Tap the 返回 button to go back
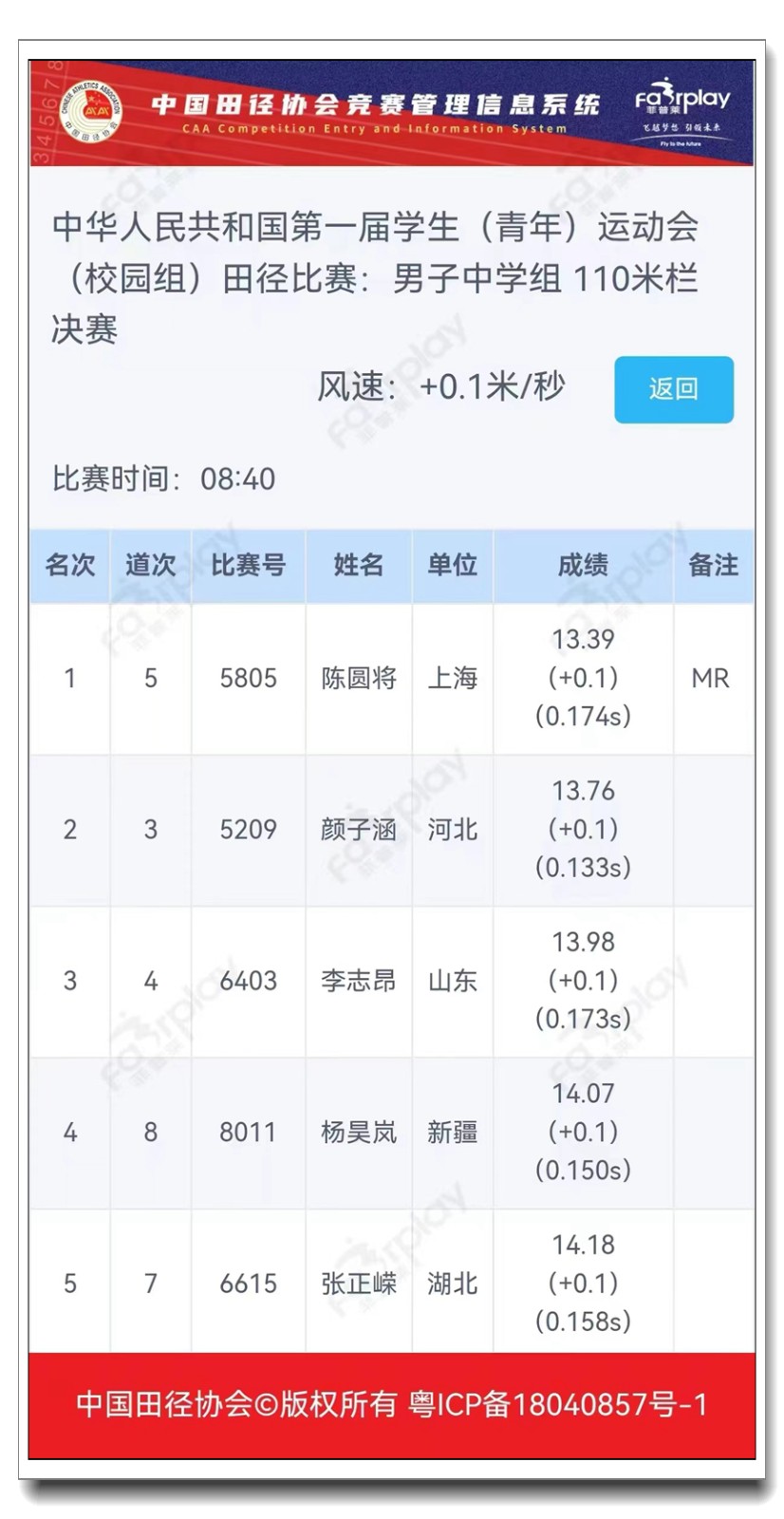 tap(673, 389)
